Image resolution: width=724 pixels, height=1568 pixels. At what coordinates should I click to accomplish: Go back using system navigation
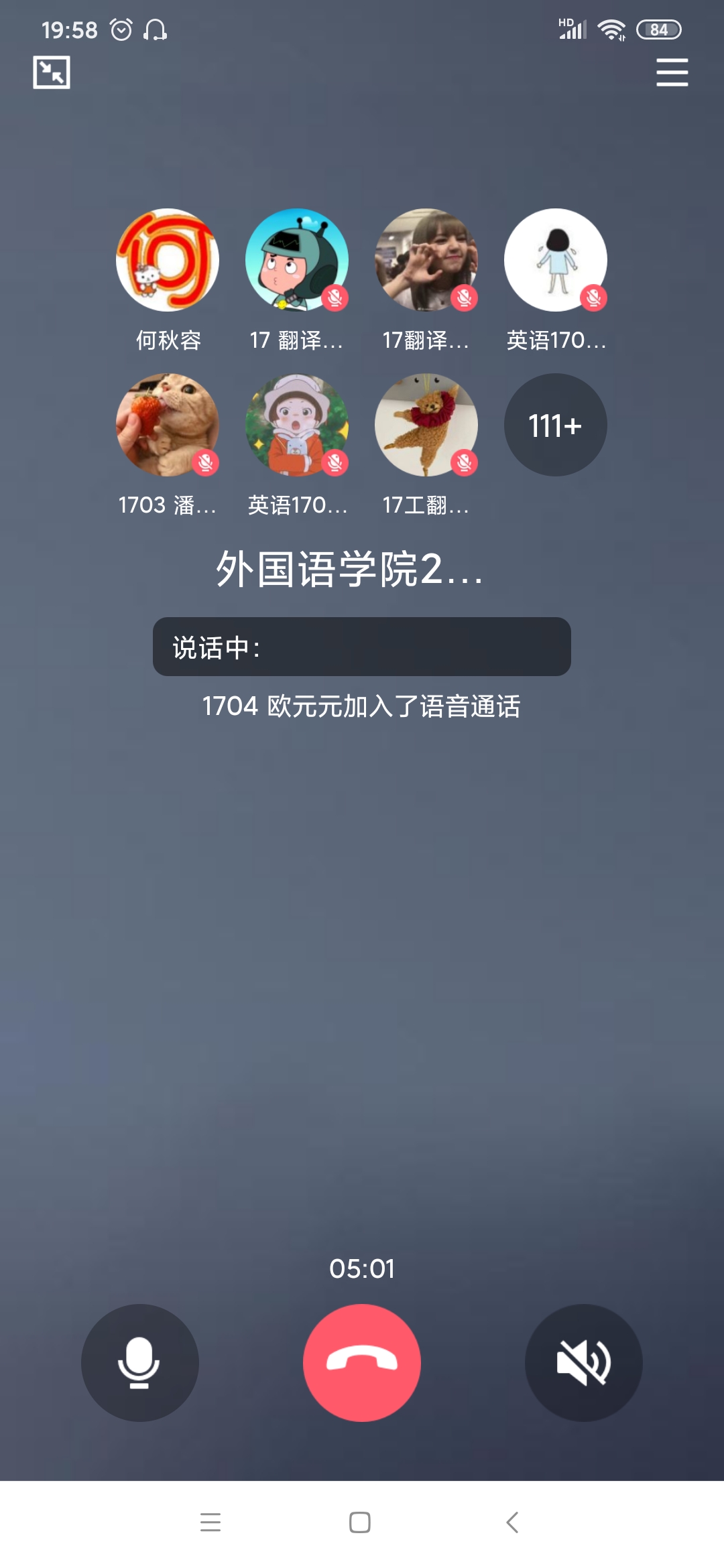(512, 1522)
